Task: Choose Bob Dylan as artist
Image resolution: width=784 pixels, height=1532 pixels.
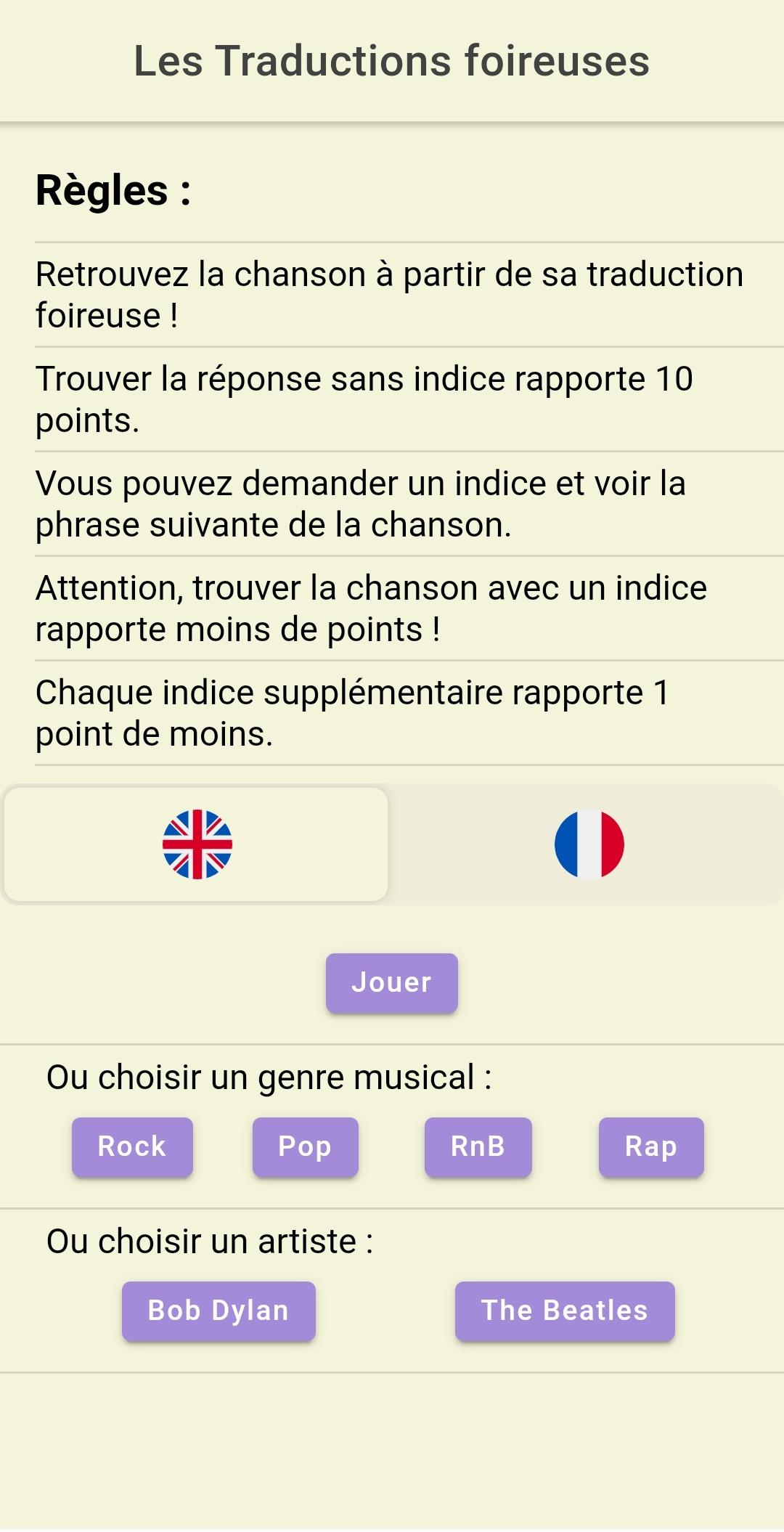Action: click(x=219, y=1311)
